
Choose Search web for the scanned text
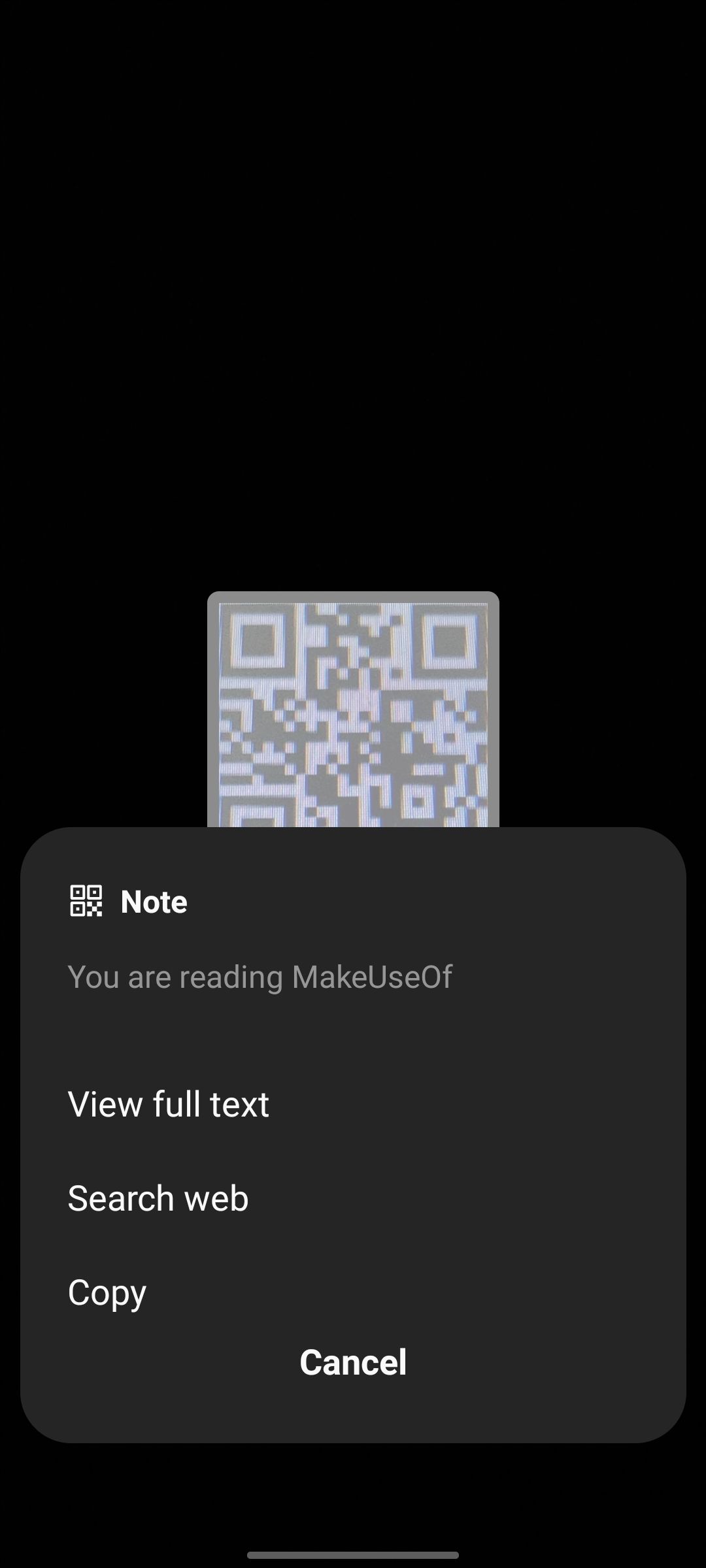click(157, 1198)
